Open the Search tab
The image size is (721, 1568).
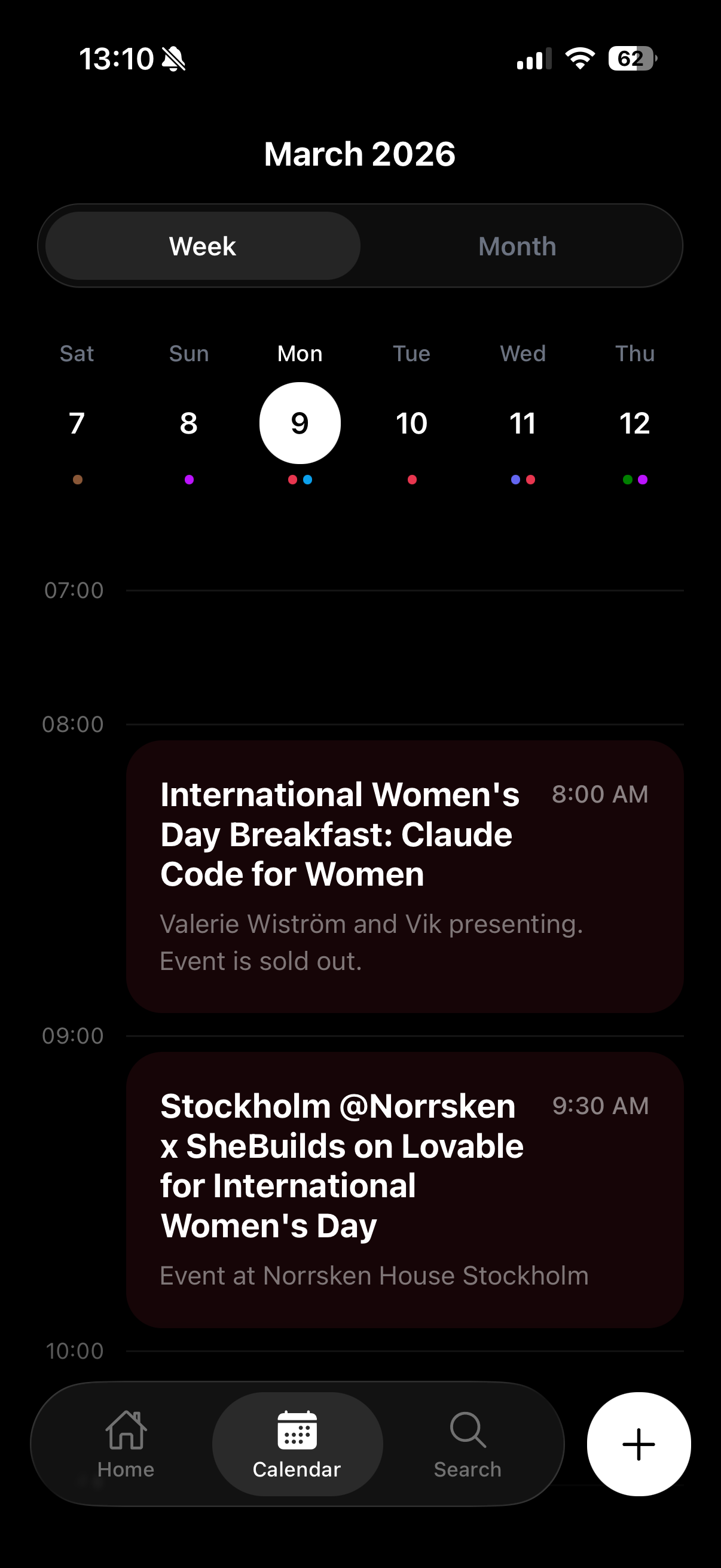click(468, 1444)
